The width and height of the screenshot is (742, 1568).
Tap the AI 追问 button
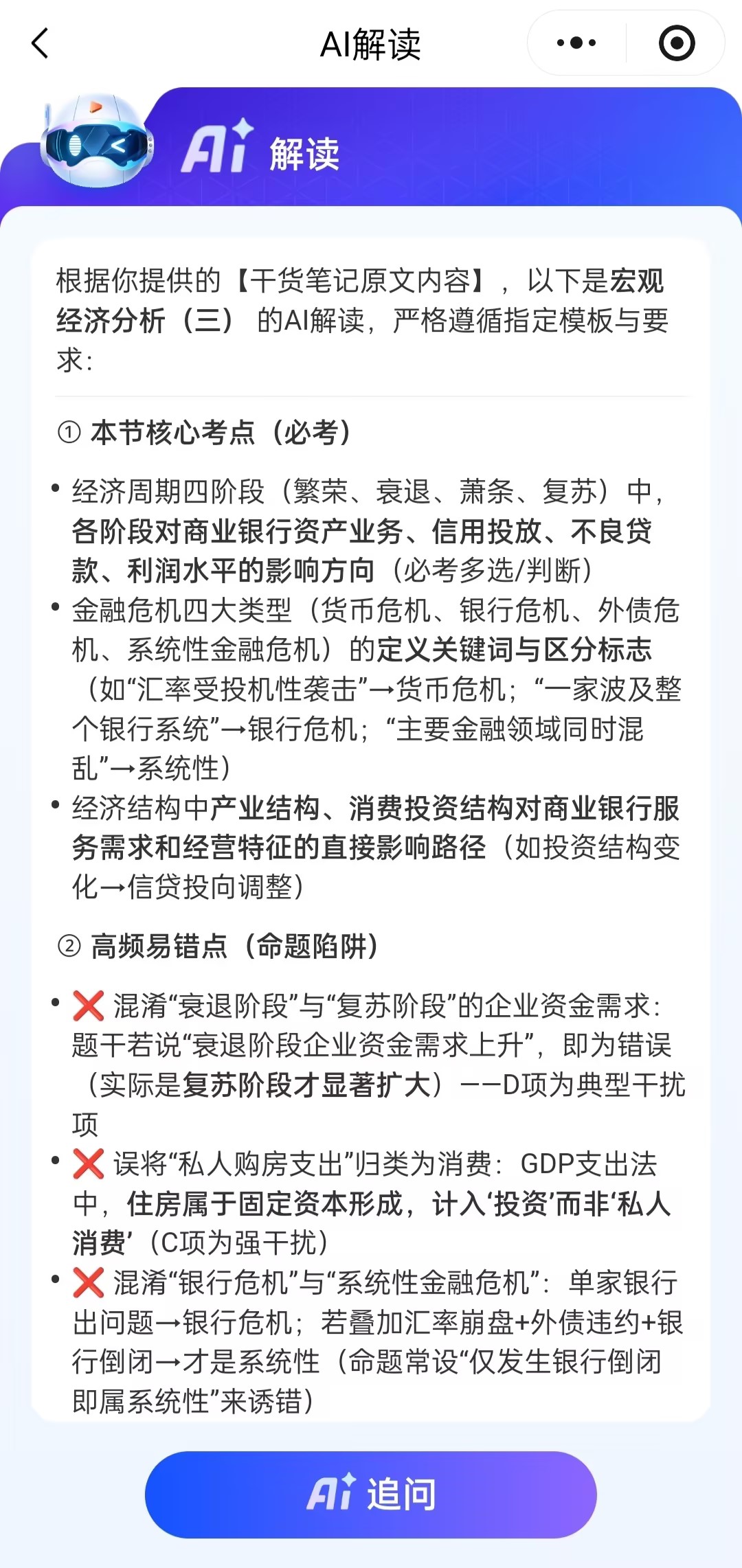(370, 1495)
